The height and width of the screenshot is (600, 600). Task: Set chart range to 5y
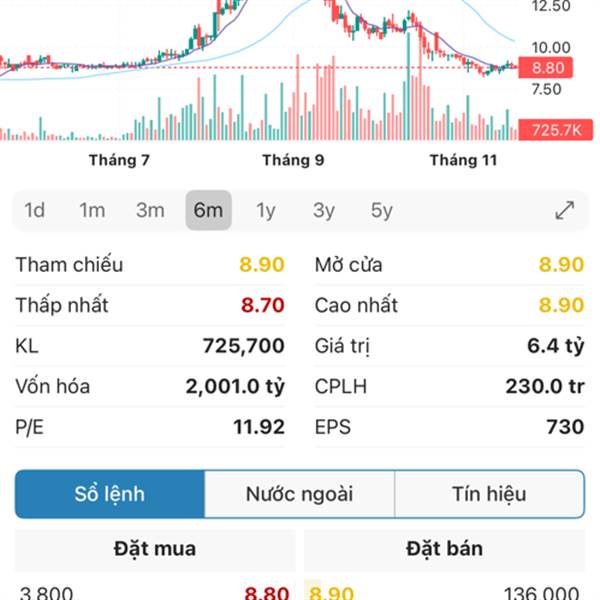pos(381,210)
